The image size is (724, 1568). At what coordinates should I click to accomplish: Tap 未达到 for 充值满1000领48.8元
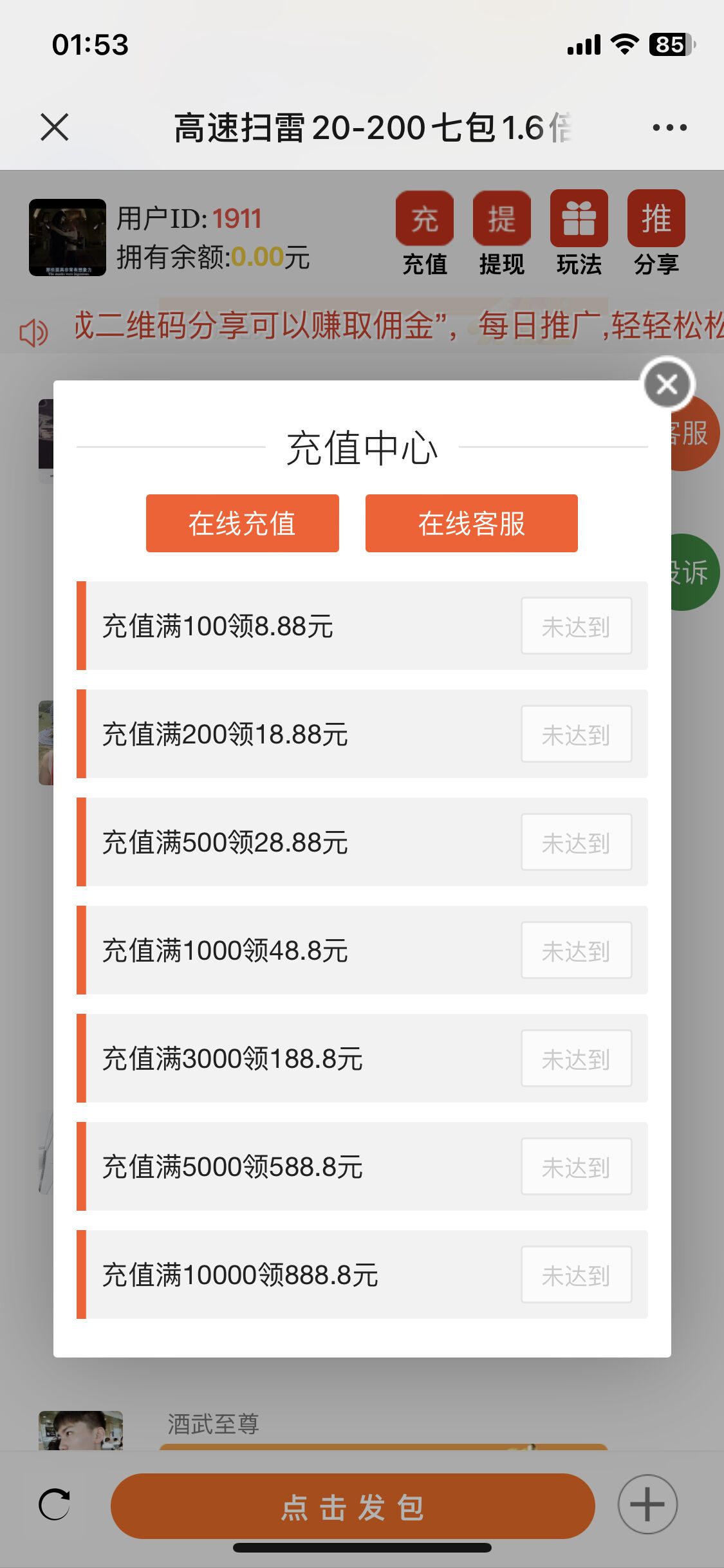click(x=577, y=950)
